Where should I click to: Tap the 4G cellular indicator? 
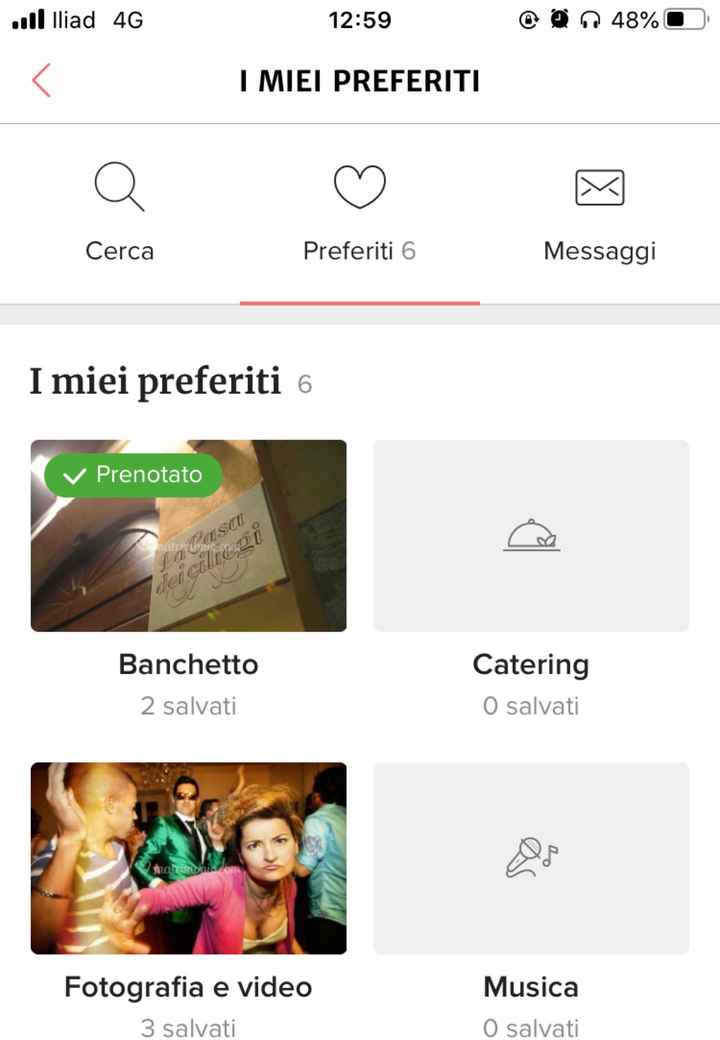coord(128,19)
